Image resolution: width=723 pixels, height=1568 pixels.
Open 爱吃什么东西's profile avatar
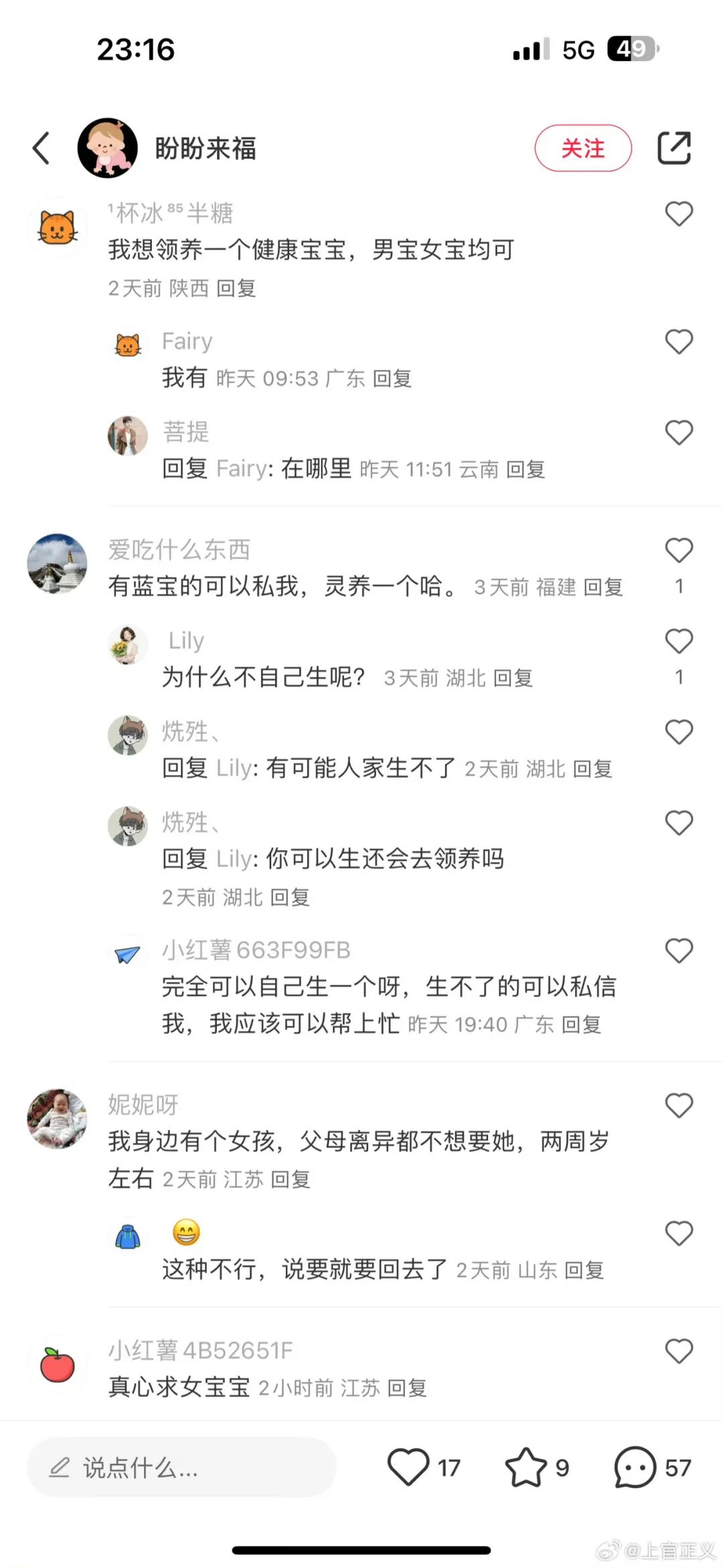57,563
